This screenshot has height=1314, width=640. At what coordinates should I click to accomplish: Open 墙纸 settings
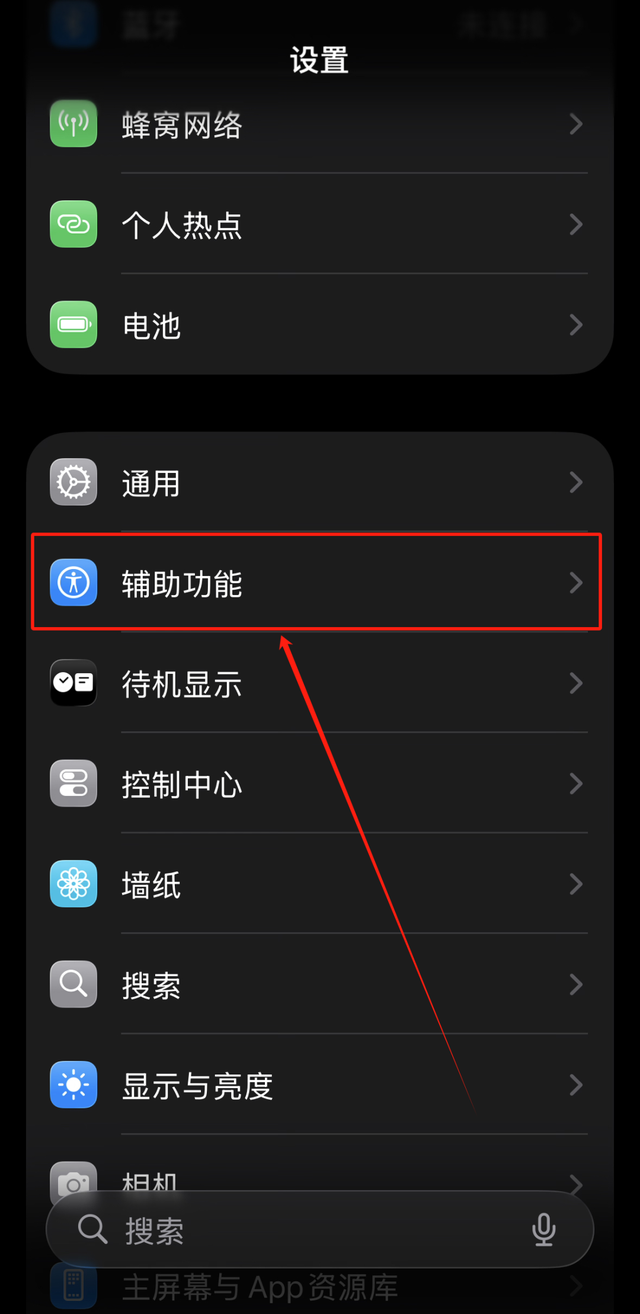(320, 885)
